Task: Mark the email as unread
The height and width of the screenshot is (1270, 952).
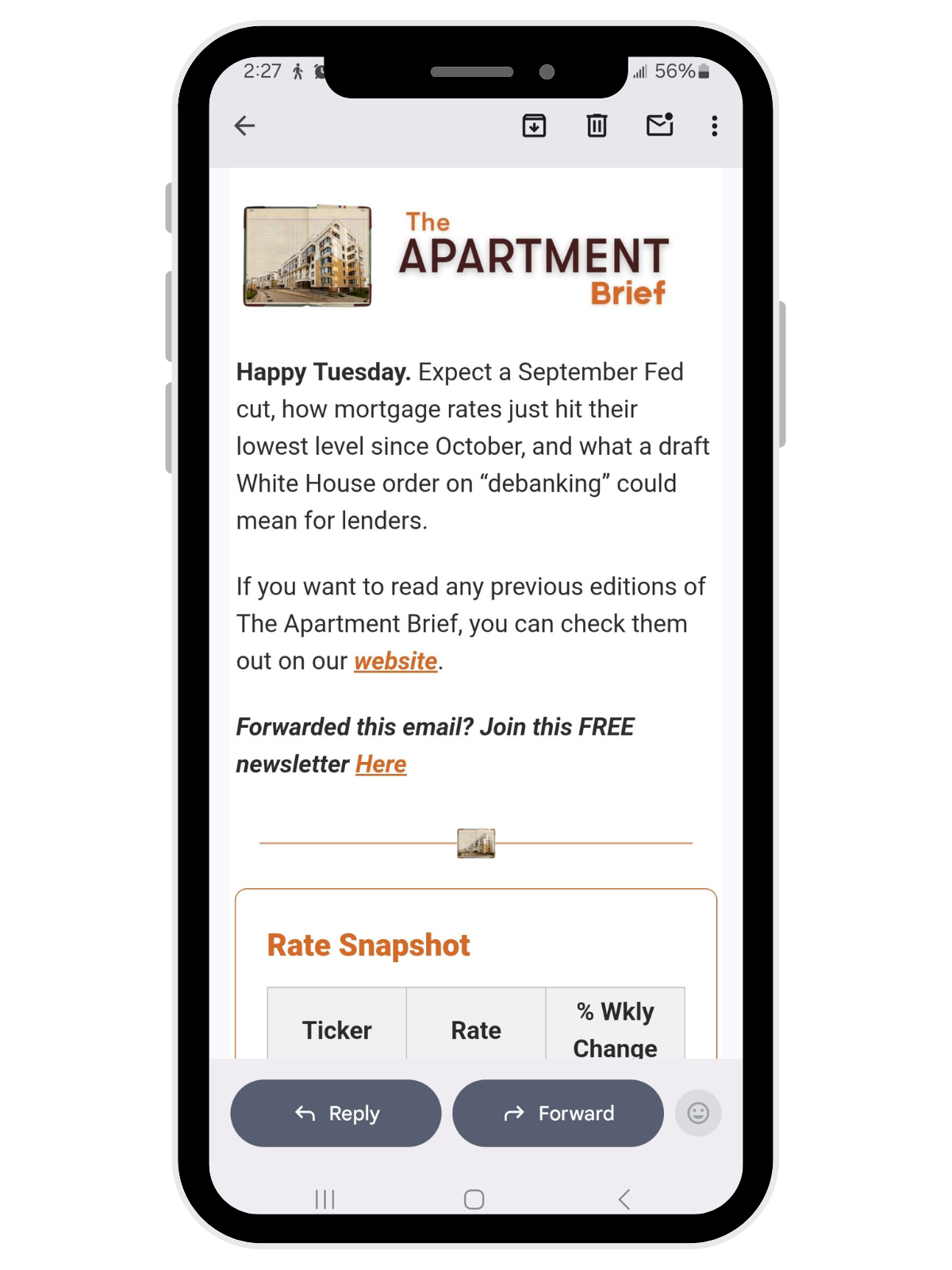Action: (659, 125)
